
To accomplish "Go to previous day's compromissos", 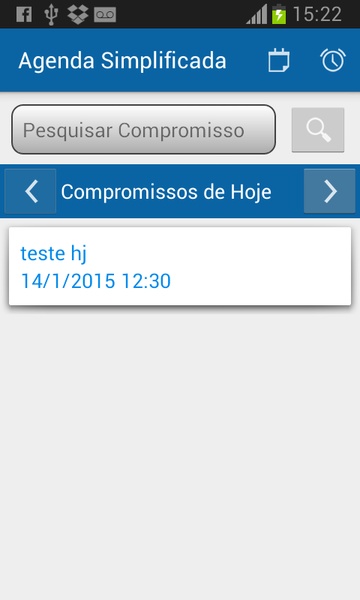I will tap(30, 191).
